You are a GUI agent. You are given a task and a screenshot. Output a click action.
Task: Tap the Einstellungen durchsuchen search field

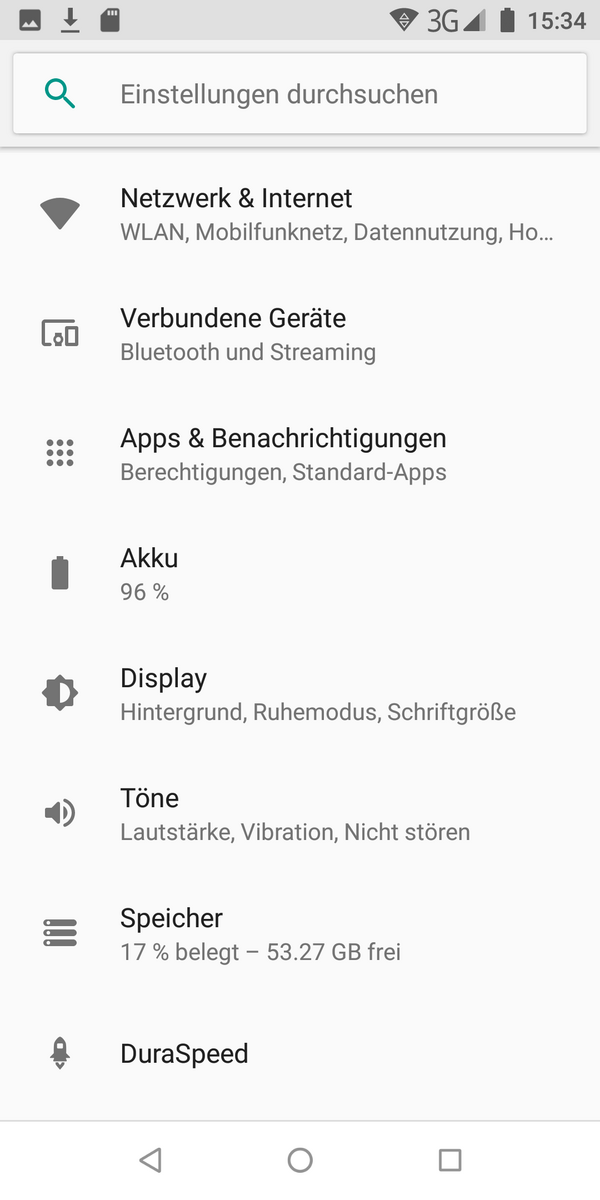(x=300, y=94)
